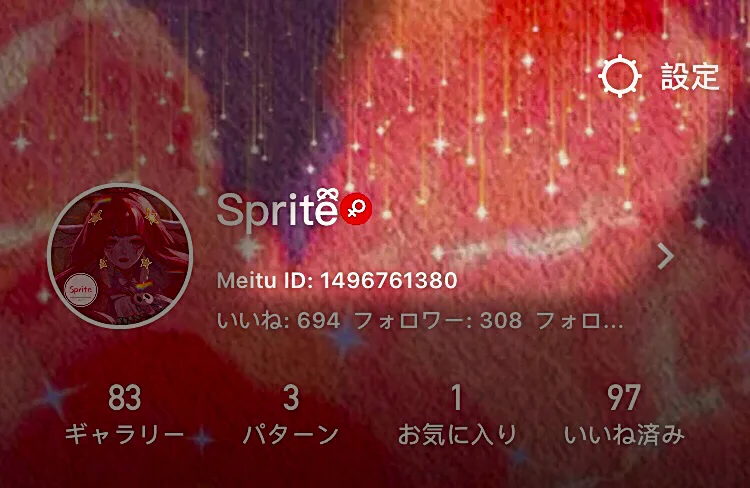Open profile details chevron
The height and width of the screenshot is (488, 750).
click(x=666, y=257)
